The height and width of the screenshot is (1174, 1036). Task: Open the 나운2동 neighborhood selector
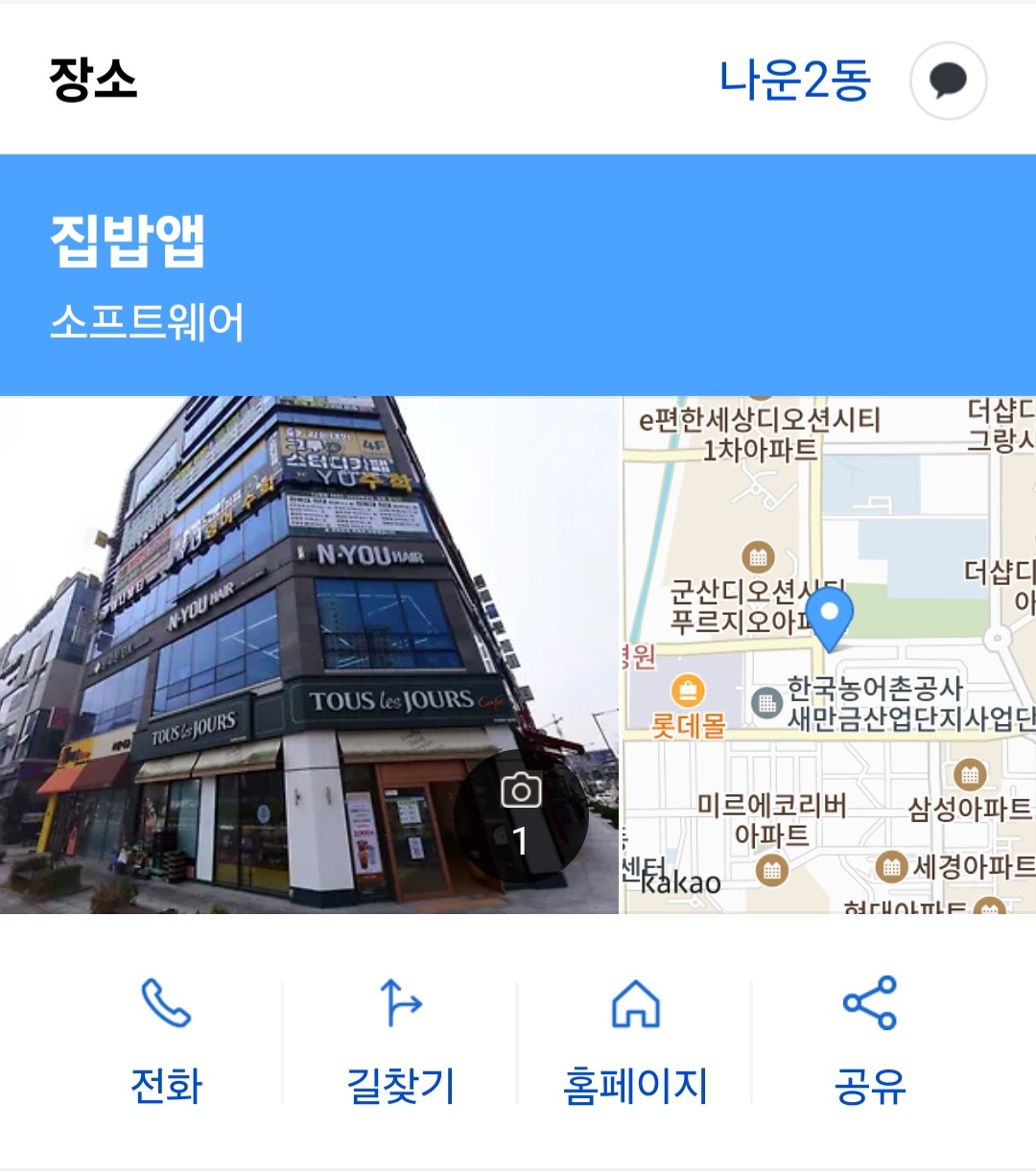click(794, 82)
